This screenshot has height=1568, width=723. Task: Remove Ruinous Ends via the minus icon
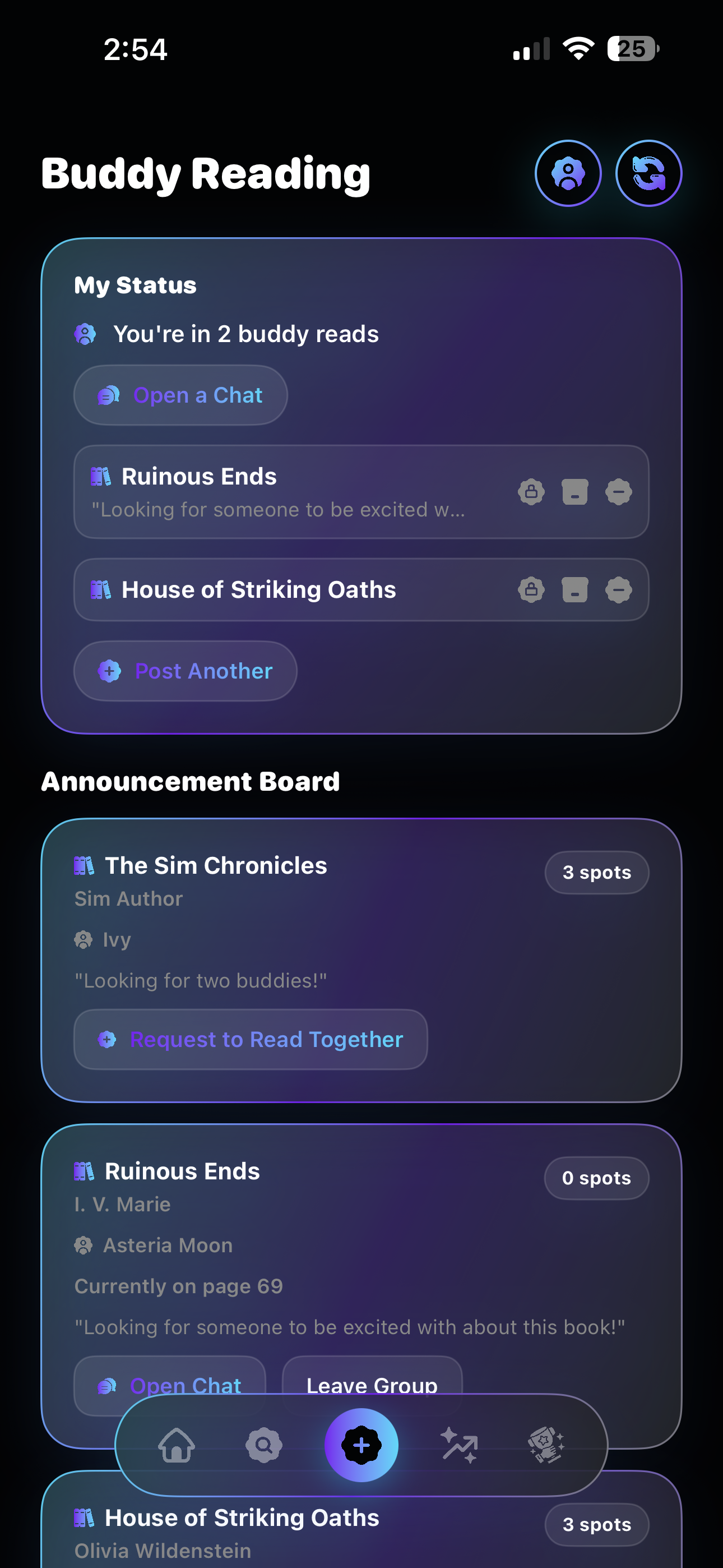point(618,492)
